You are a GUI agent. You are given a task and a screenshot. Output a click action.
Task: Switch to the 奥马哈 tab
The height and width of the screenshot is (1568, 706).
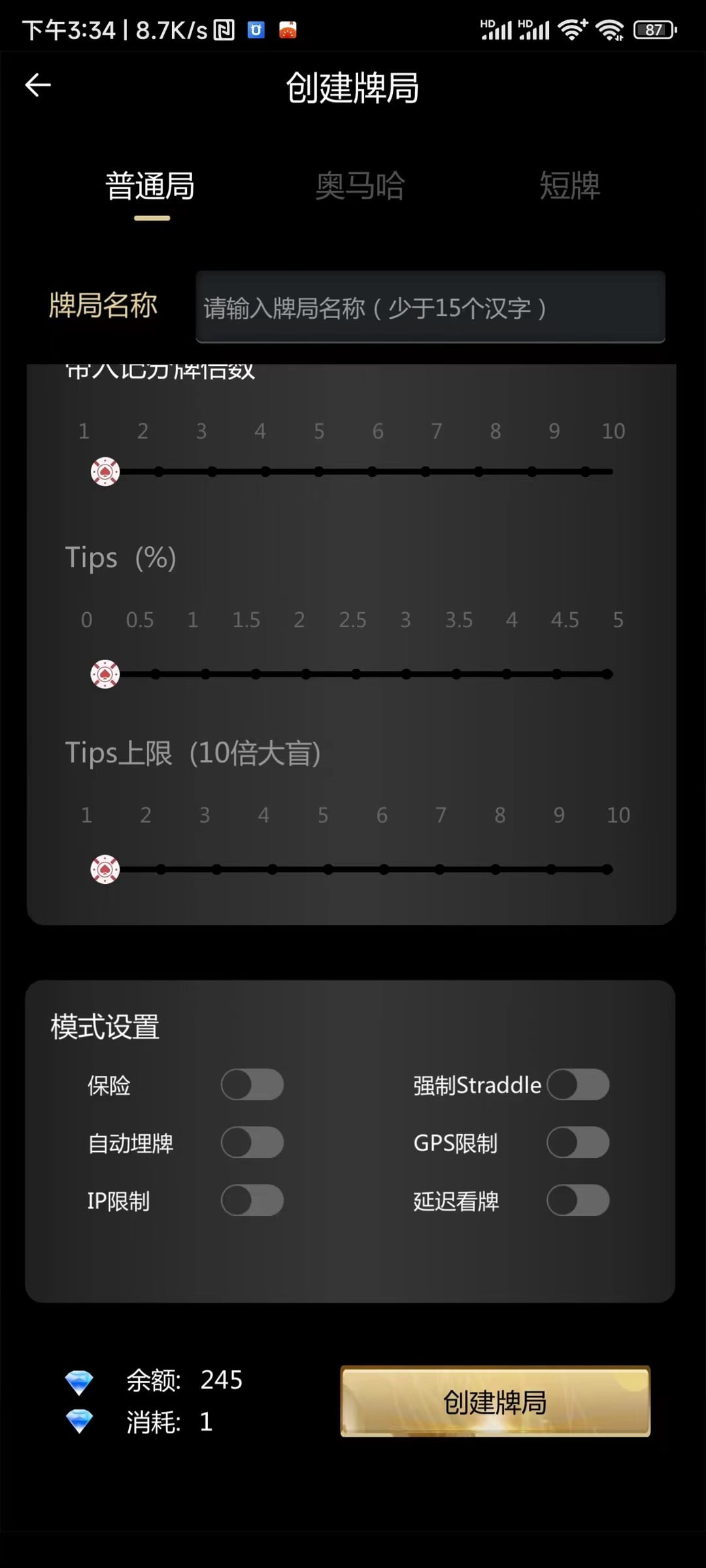pos(360,186)
